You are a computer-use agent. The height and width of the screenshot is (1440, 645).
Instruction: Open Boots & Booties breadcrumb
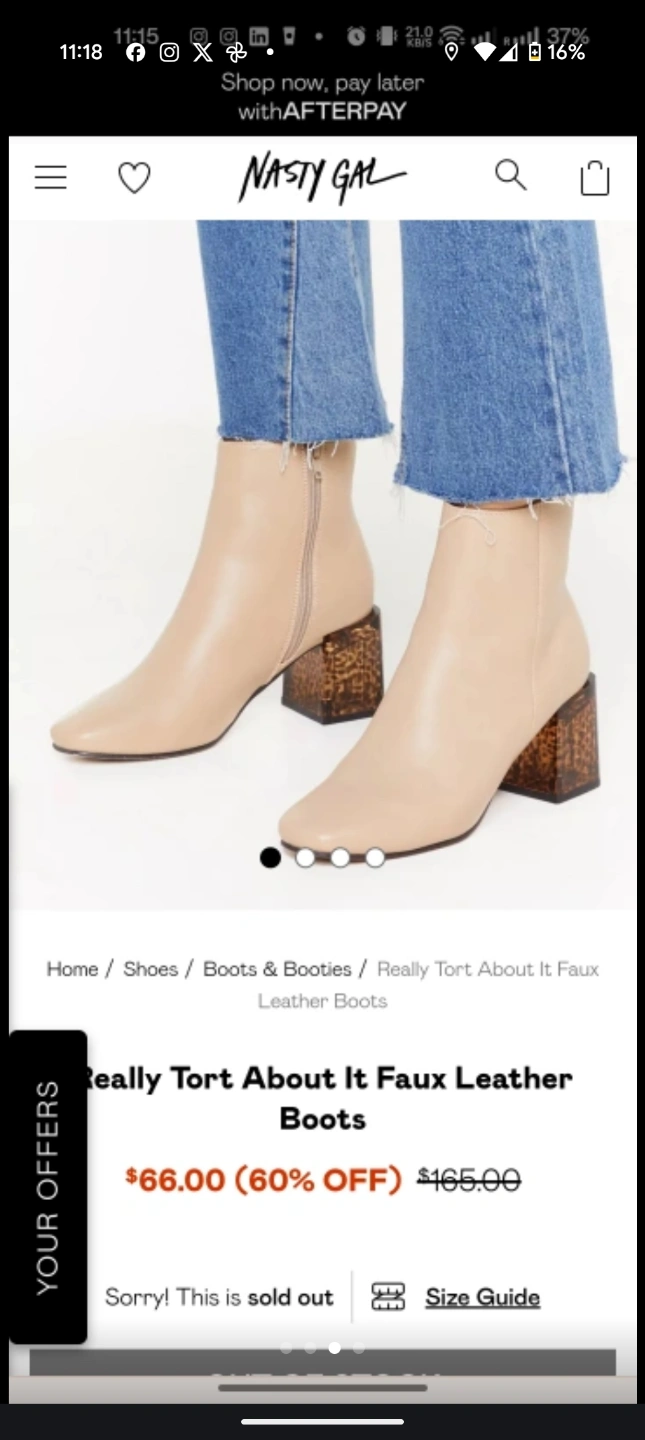[x=277, y=969]
